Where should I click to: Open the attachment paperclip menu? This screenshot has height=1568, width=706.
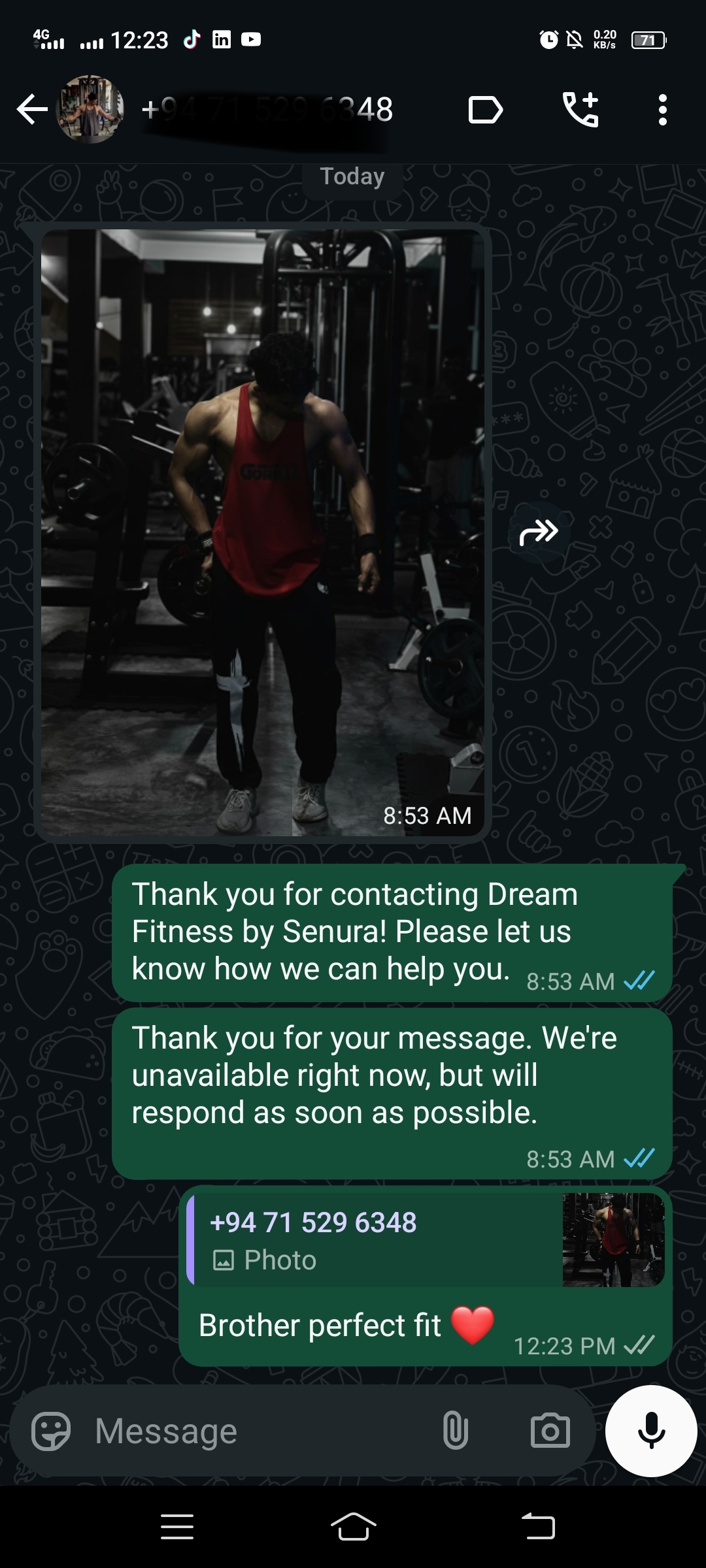tap(455, 1431)
